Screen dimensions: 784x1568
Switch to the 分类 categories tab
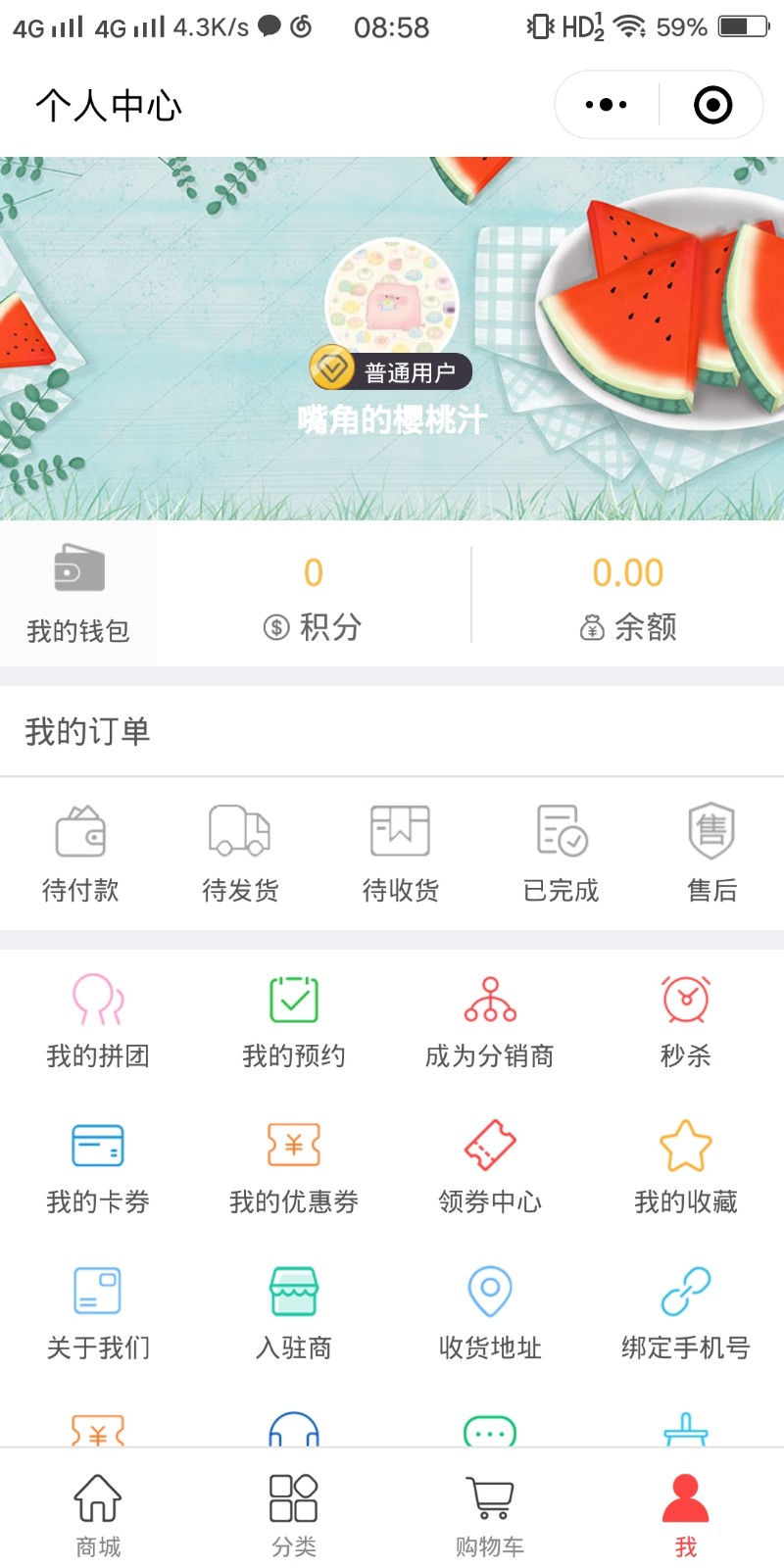click(294, 1514)
